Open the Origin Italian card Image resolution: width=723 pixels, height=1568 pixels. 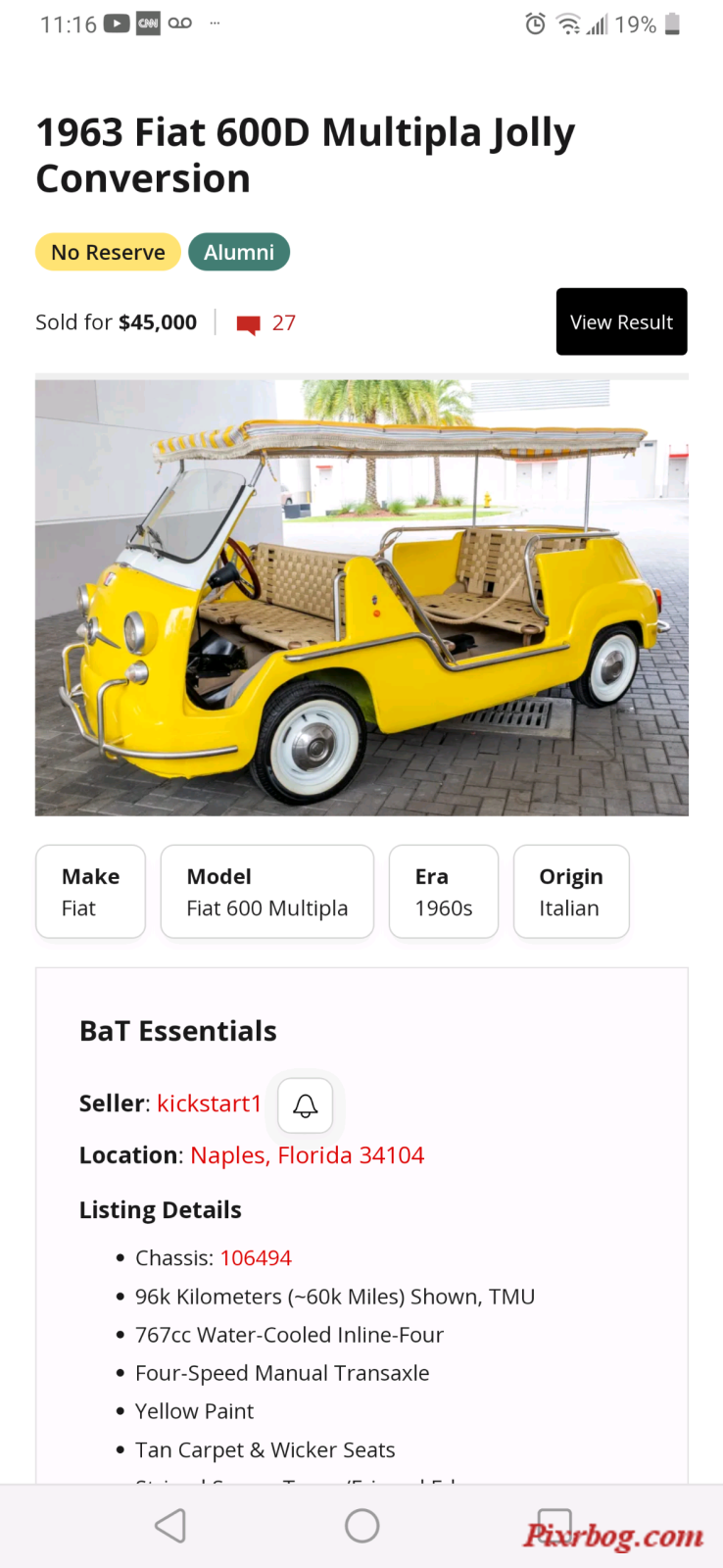tap(571, 892)
